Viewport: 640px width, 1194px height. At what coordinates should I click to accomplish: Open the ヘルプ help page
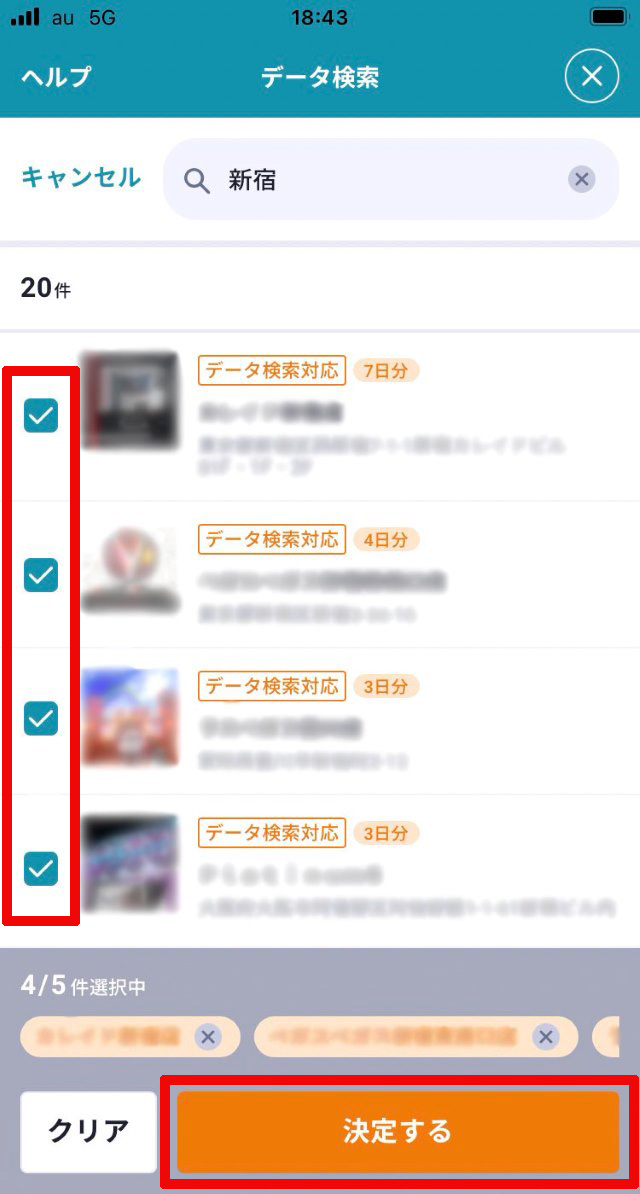click(56, 77)
